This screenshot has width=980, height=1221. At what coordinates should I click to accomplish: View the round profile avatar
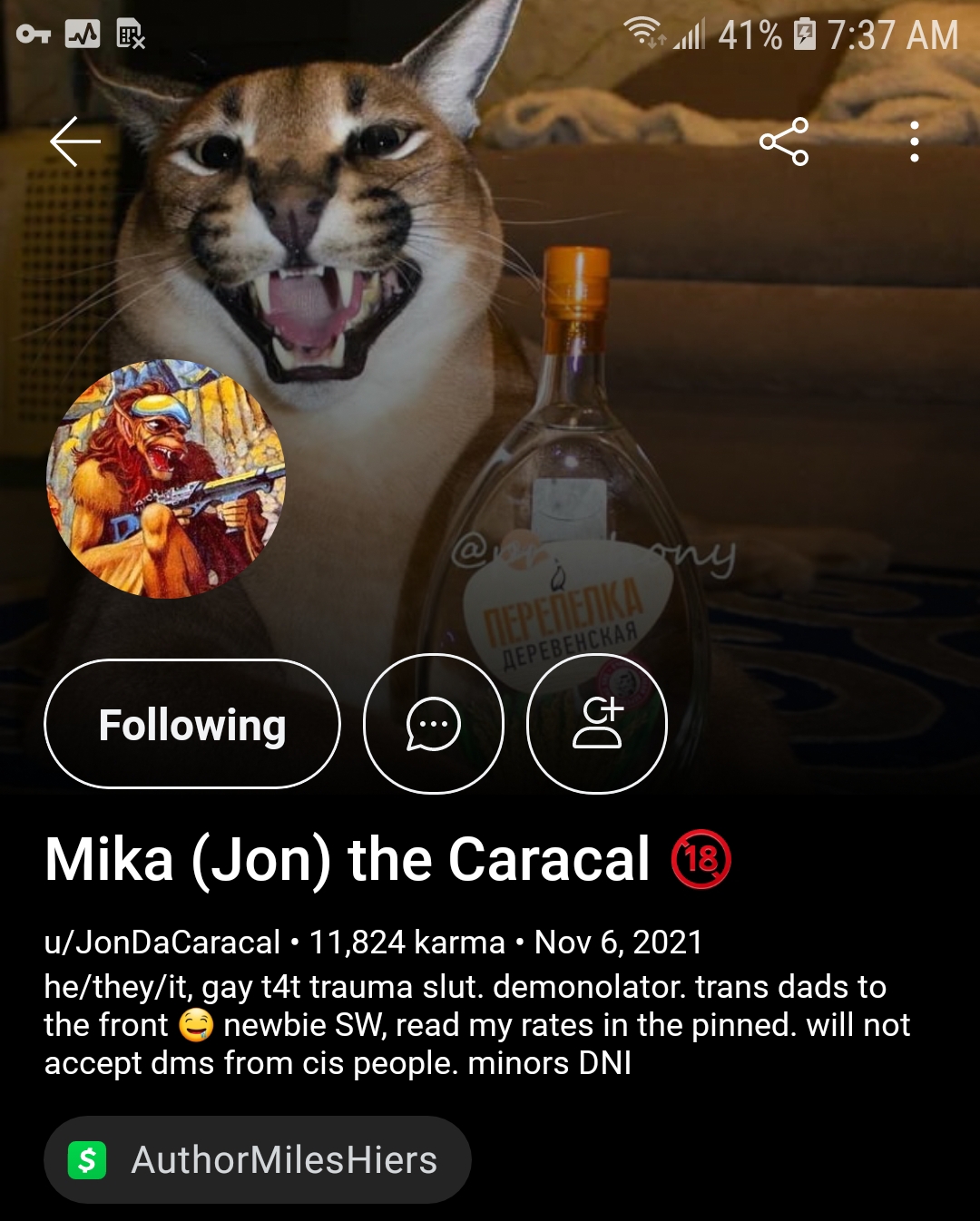[166, 479]
